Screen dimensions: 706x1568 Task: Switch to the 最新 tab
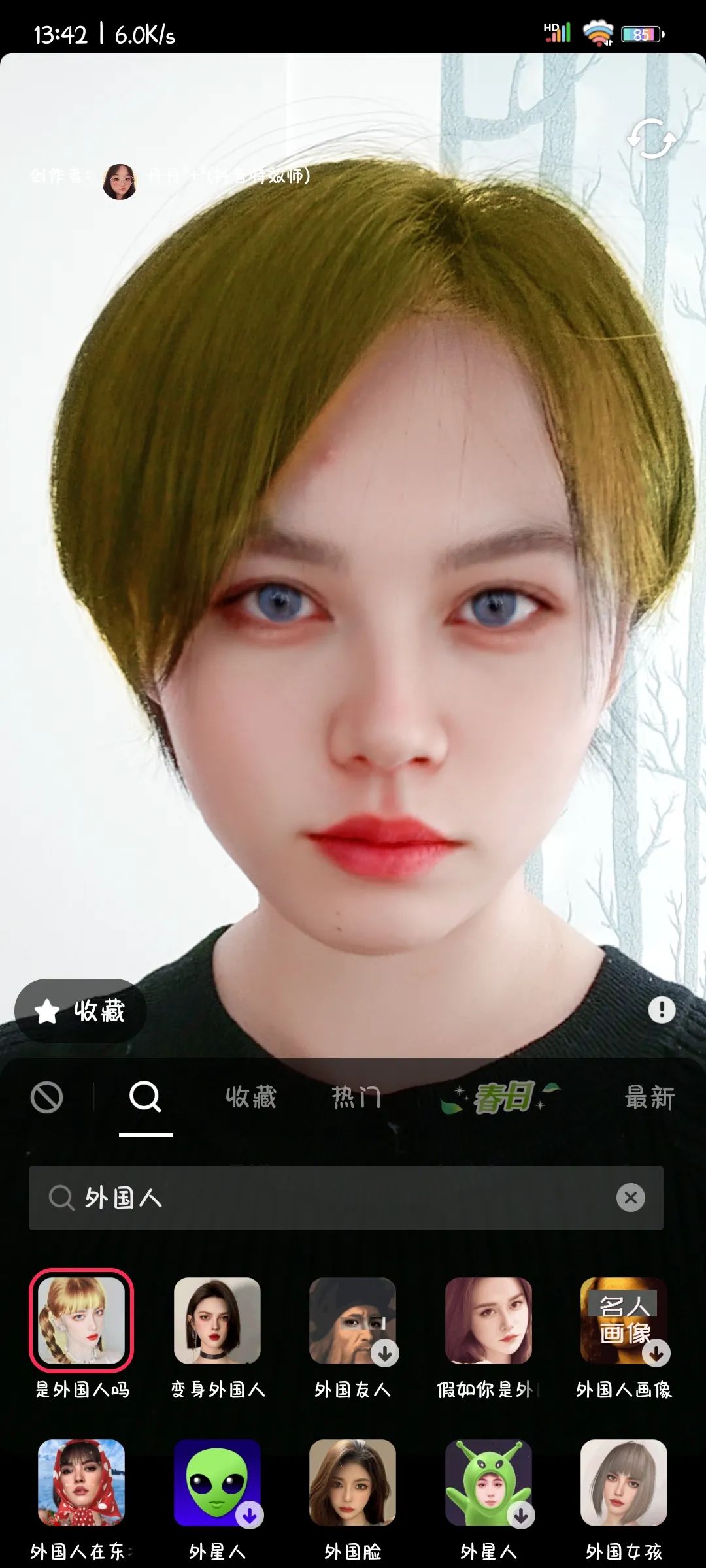point(649,1098)
